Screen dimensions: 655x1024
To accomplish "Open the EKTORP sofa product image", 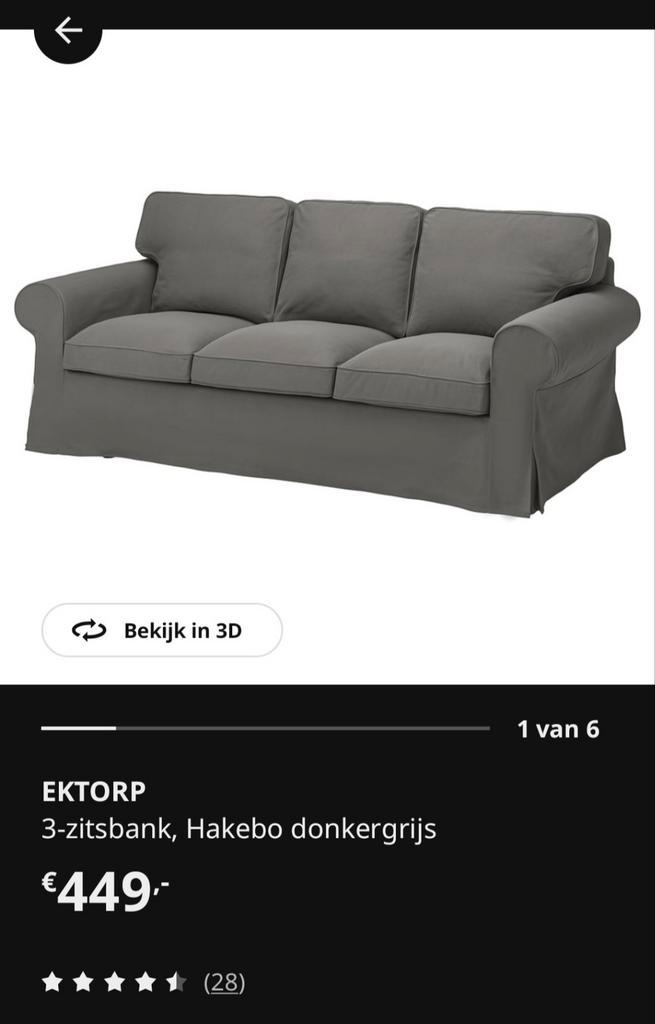I will pos(327,350).
